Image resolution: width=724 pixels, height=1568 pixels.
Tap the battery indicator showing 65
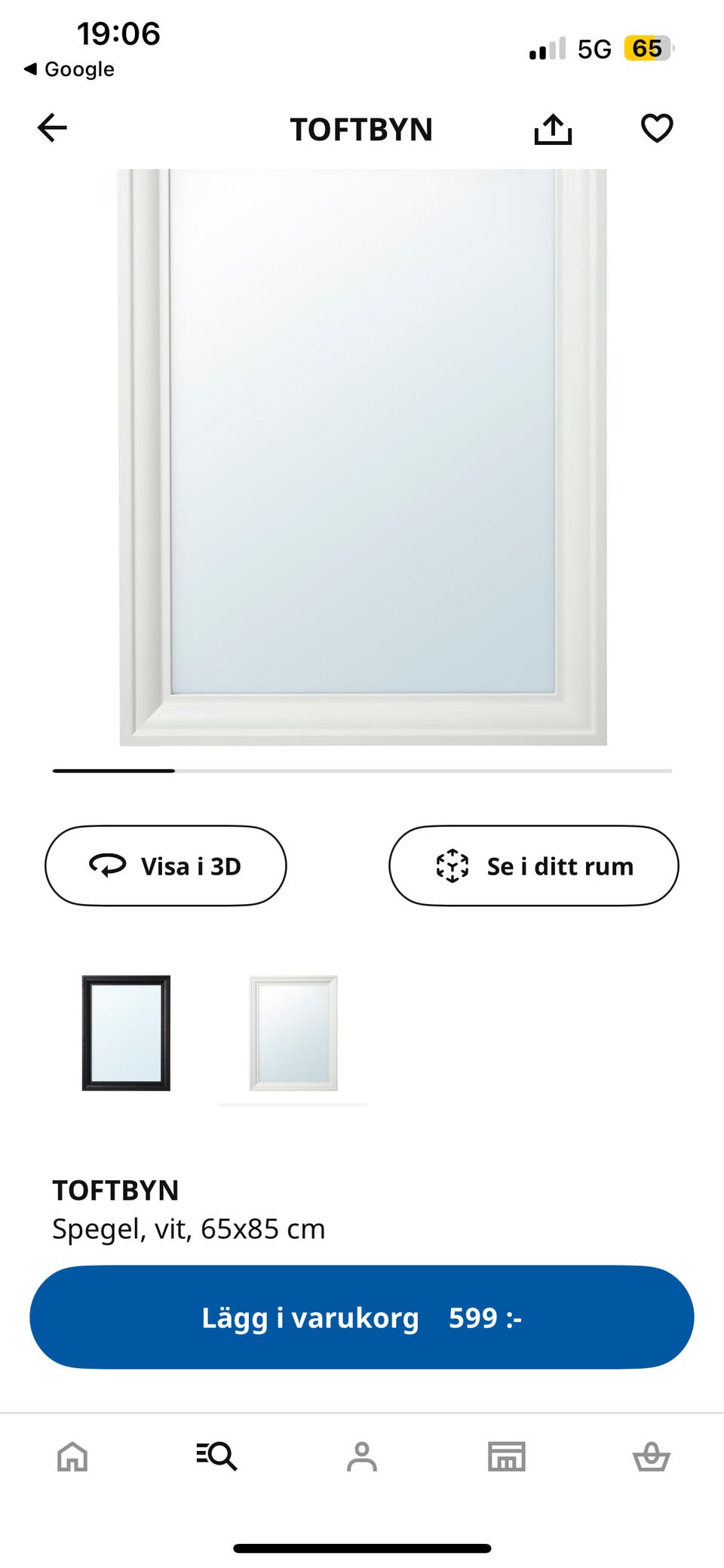647,48
